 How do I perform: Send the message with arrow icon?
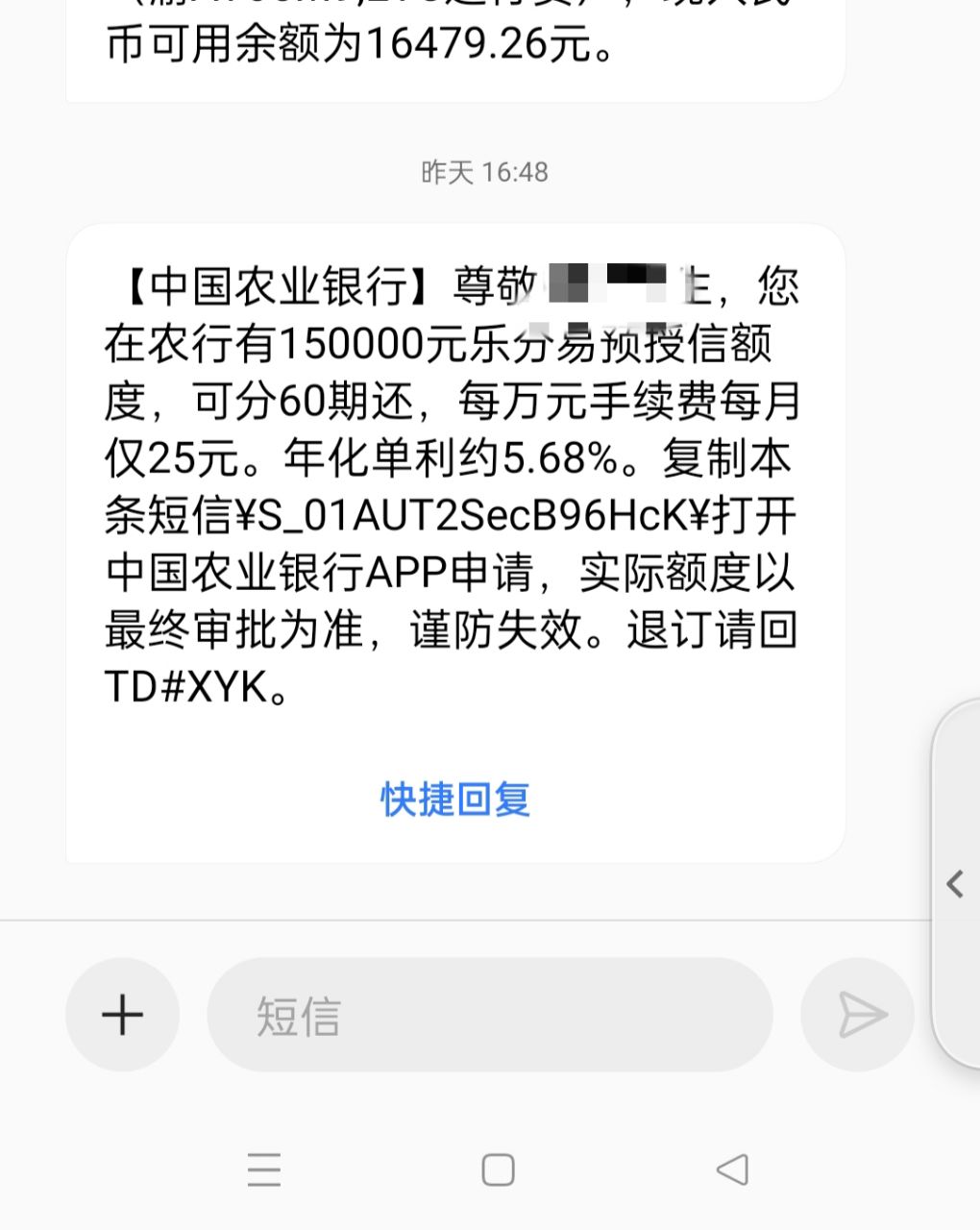(x=858, y=1015)
